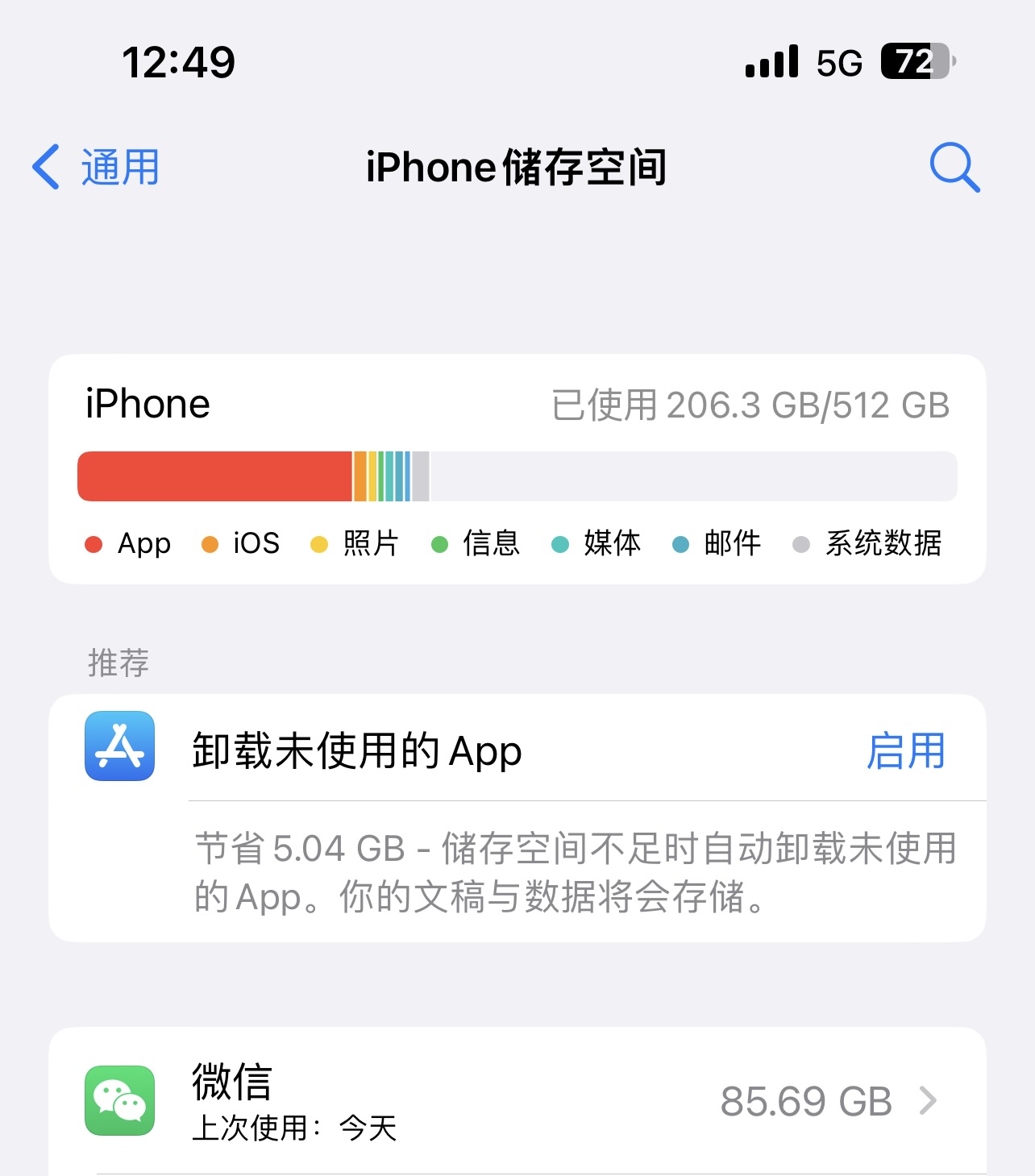Open WeChat storage details via right chevron
Image resolution: width=1035 pixels, height=1176 pixels.
(x=929, y=1099)
